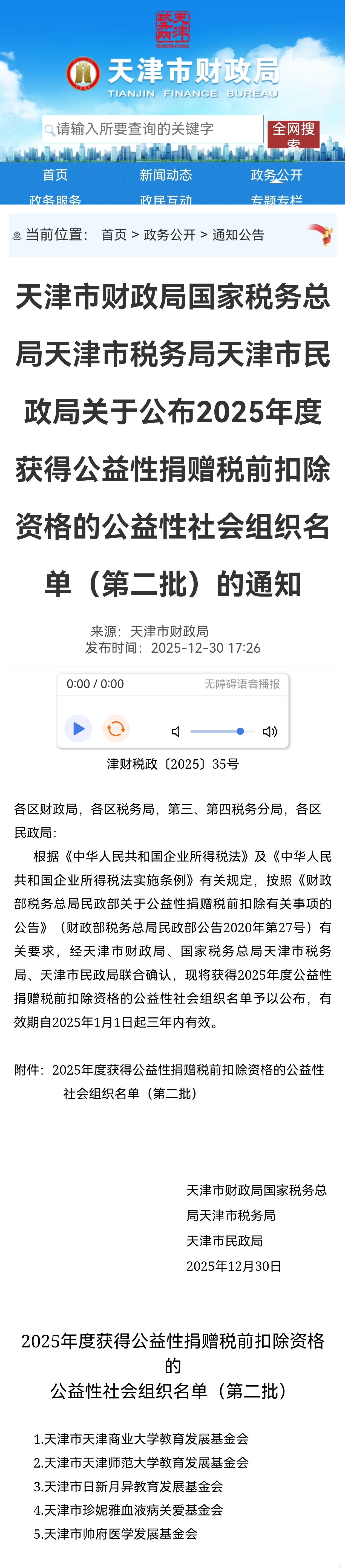
Task: Tap the loud speaker icon for maximum volume
Action: (269, 732)
